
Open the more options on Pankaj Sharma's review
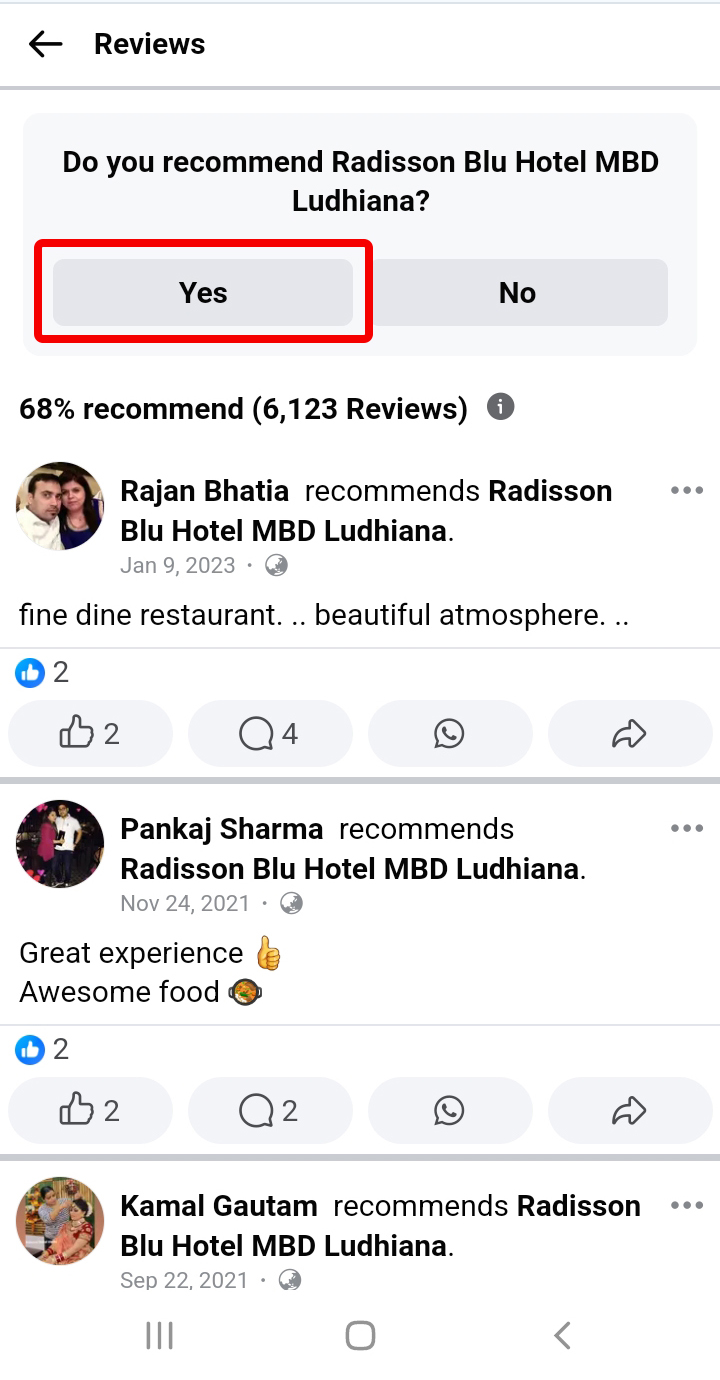click(x=687, y=829)
